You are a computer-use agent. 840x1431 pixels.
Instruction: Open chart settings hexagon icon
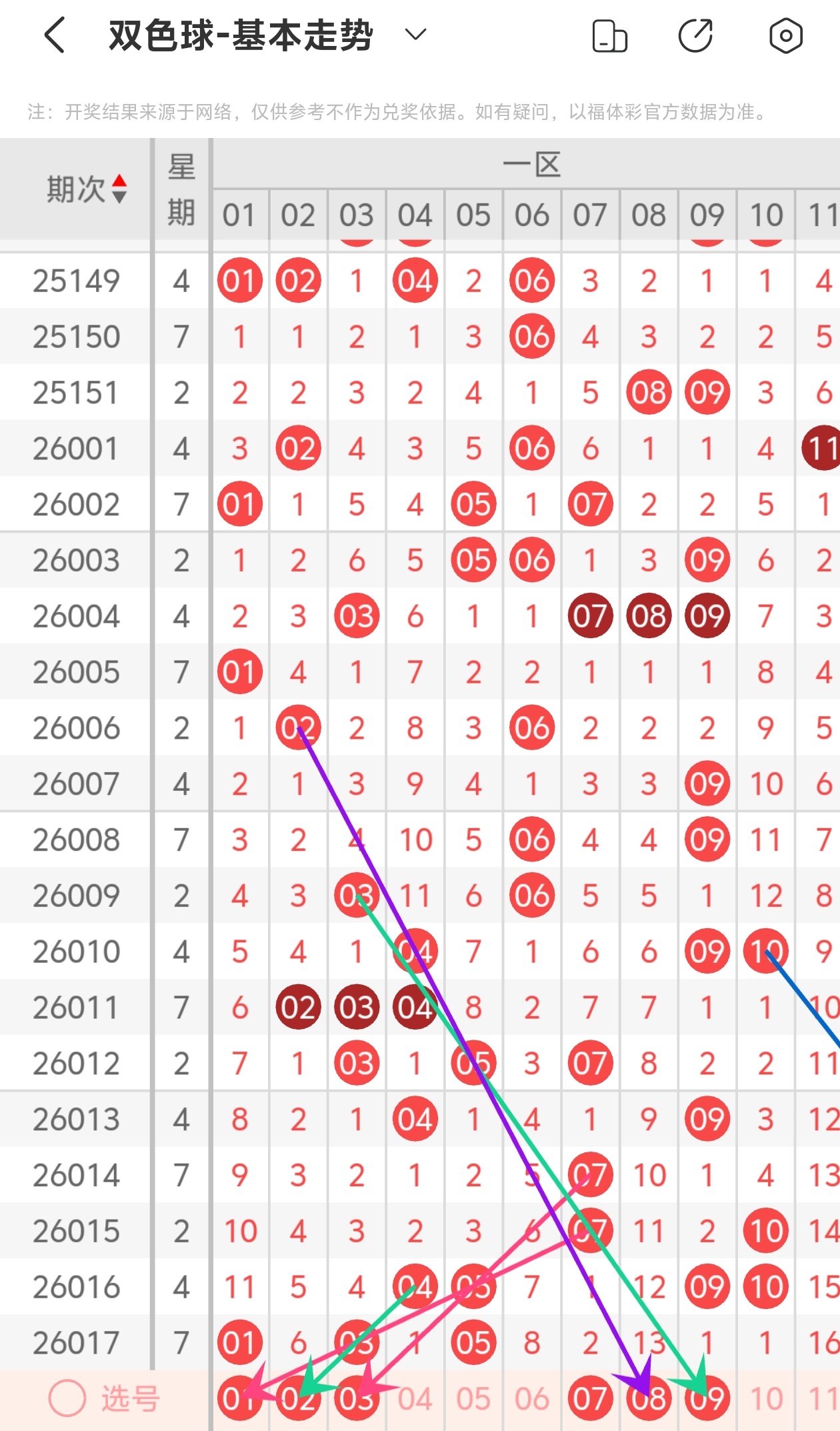coord(785,36)
